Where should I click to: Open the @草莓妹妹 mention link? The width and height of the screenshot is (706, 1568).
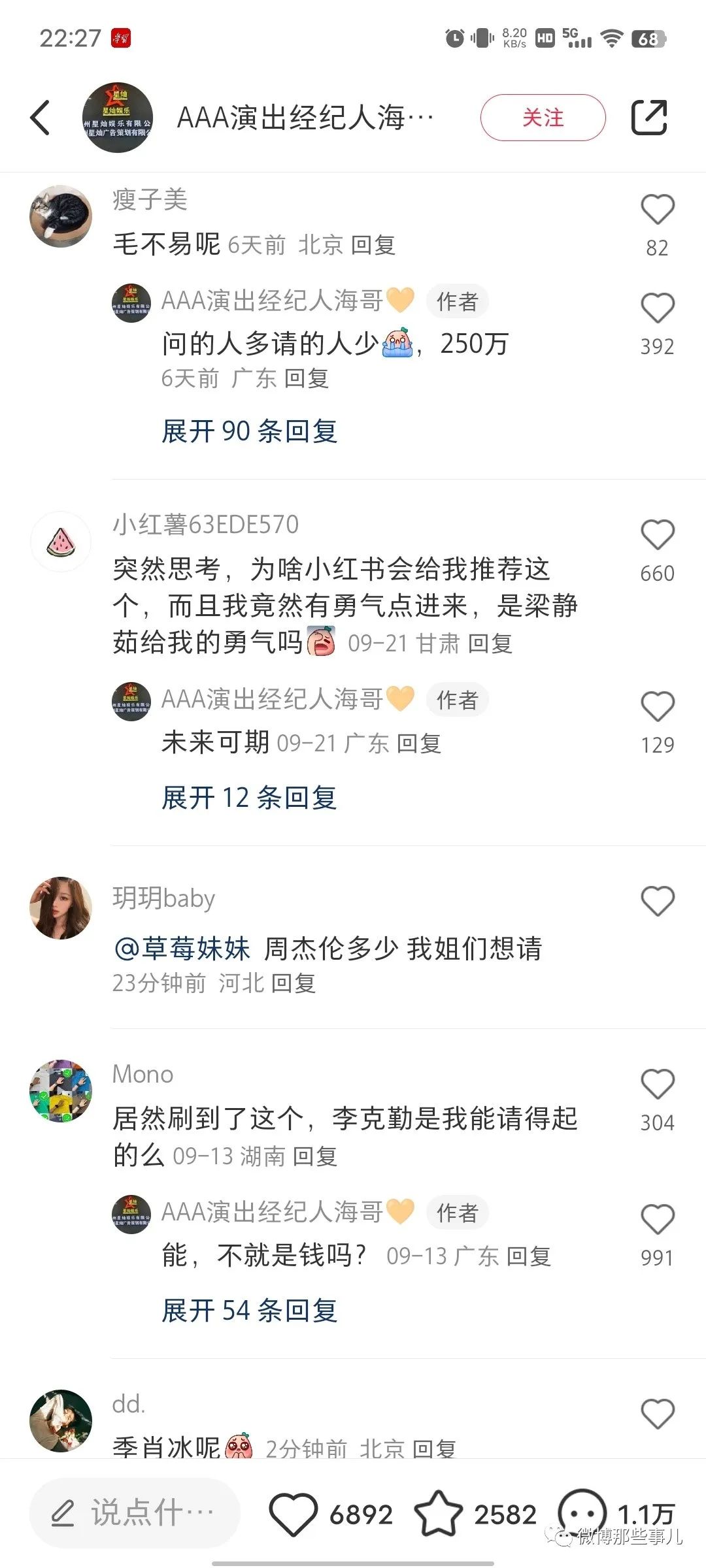[182, 949]
